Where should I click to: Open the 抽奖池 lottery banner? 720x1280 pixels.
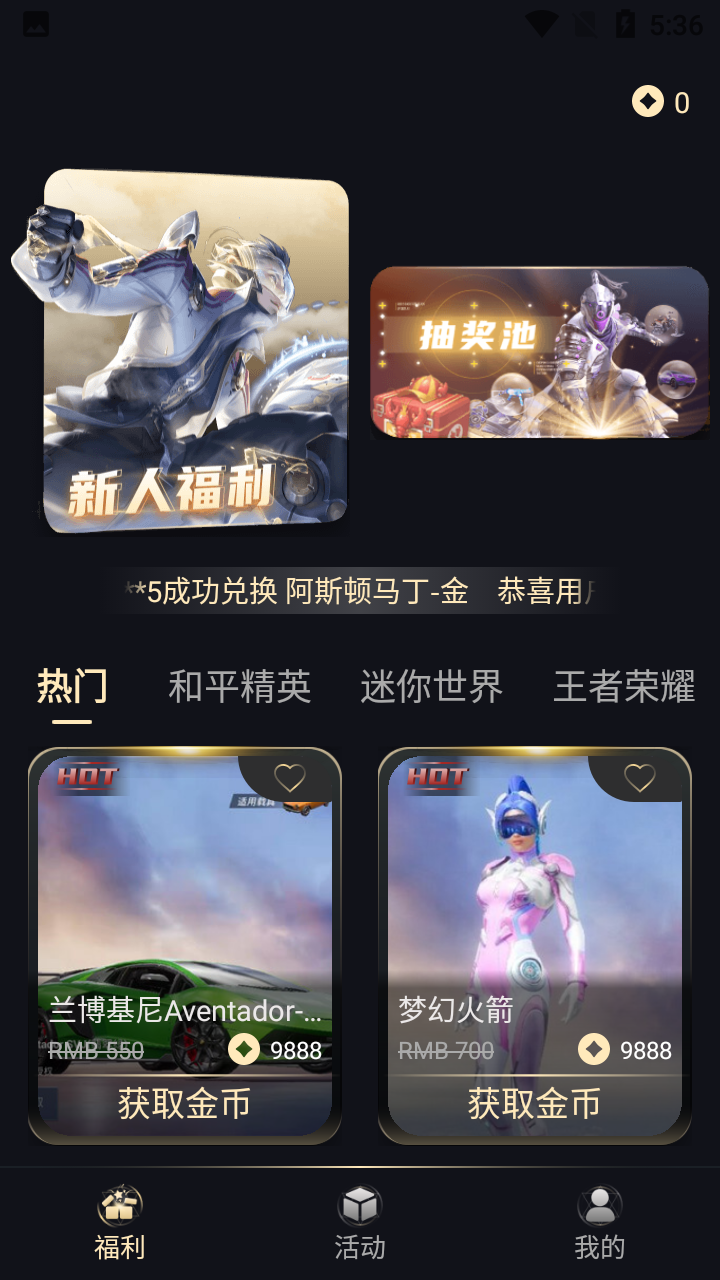click(540, 352)
